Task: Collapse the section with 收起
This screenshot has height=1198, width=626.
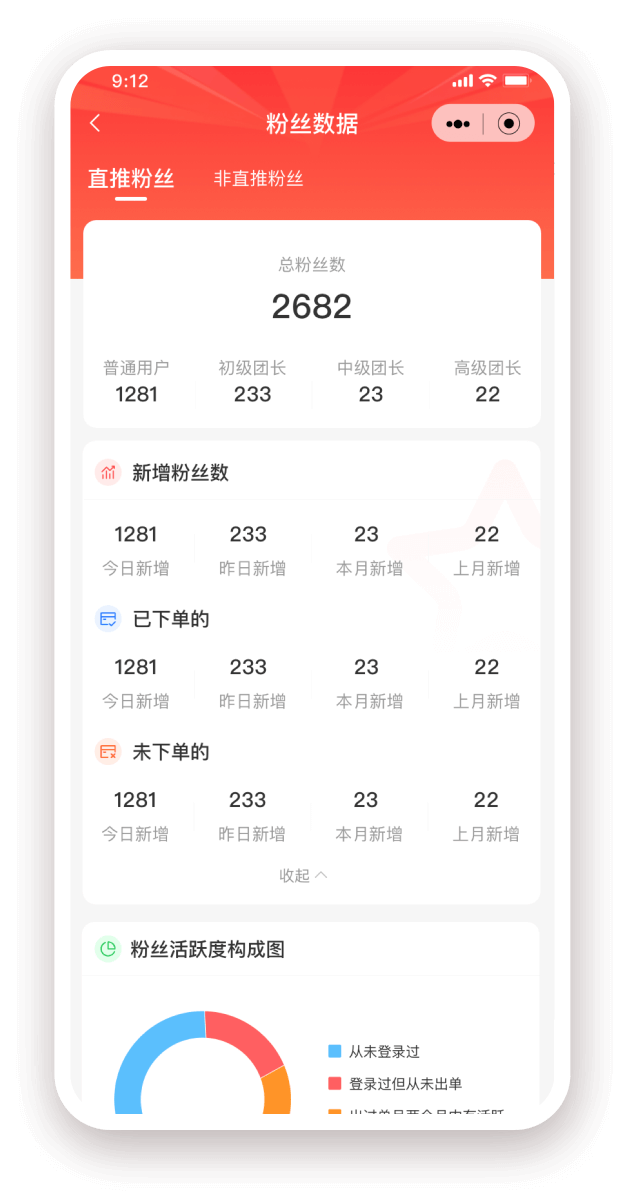Action: pyautogui.click(x=303, y=875)
